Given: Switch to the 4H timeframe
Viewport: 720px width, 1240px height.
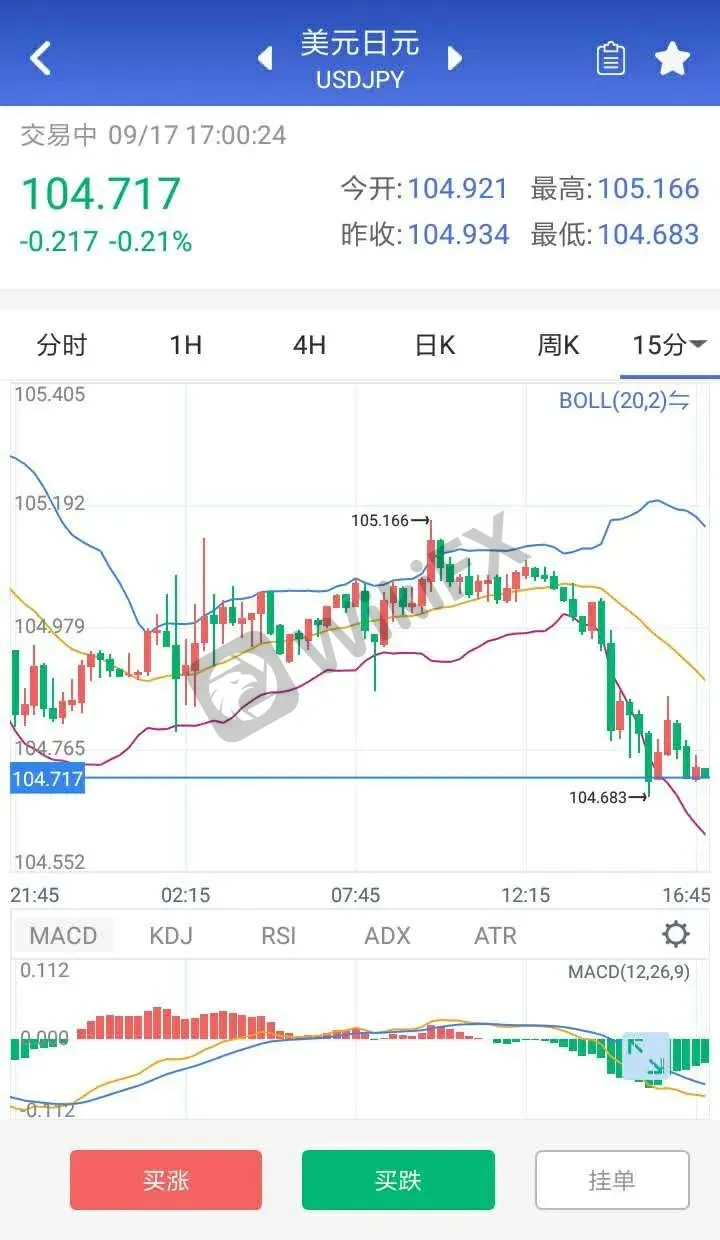Looking at the screenshot, I should [x=309, y=345].
